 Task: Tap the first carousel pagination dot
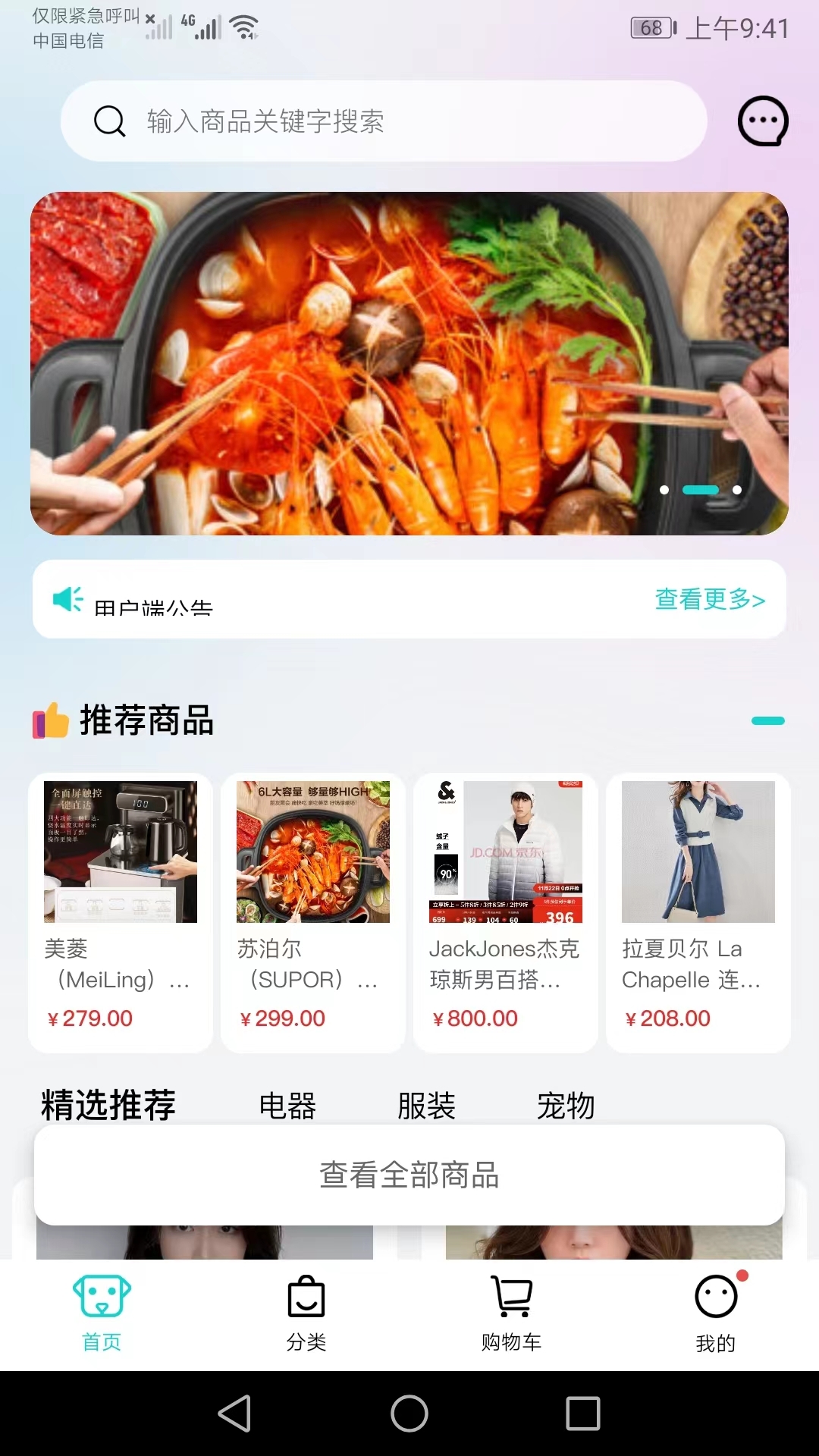[663, 490]
